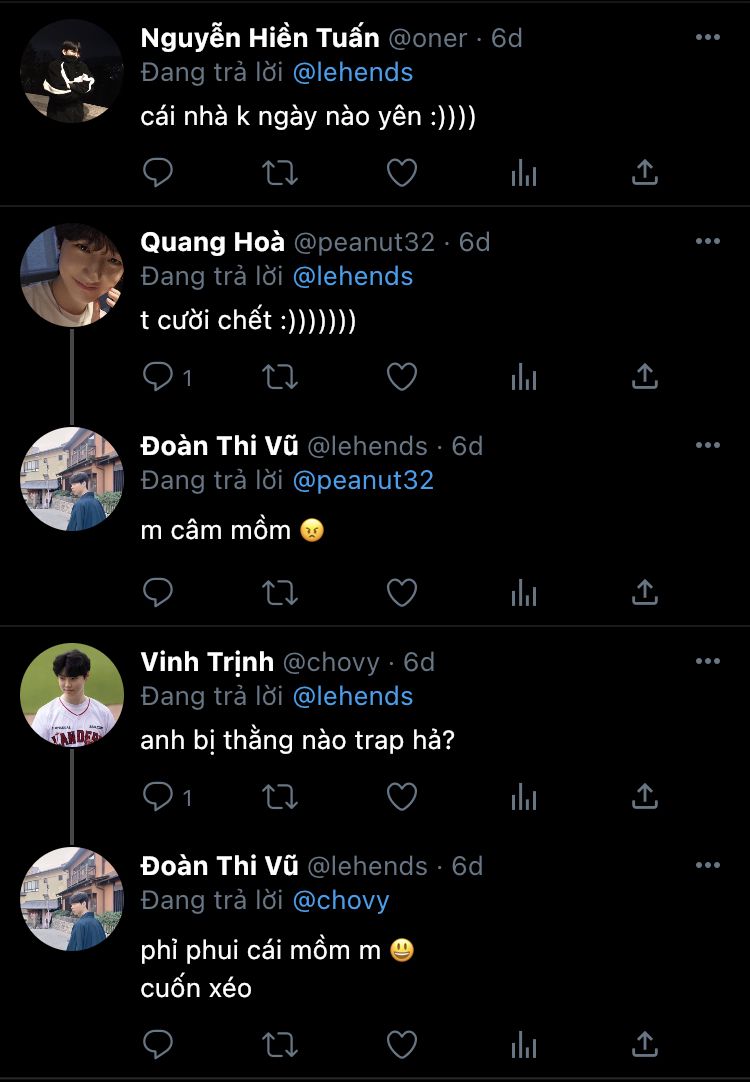
Task: Retweet Vinh Trịnh's tweet
Action: [x=280, y=797]
